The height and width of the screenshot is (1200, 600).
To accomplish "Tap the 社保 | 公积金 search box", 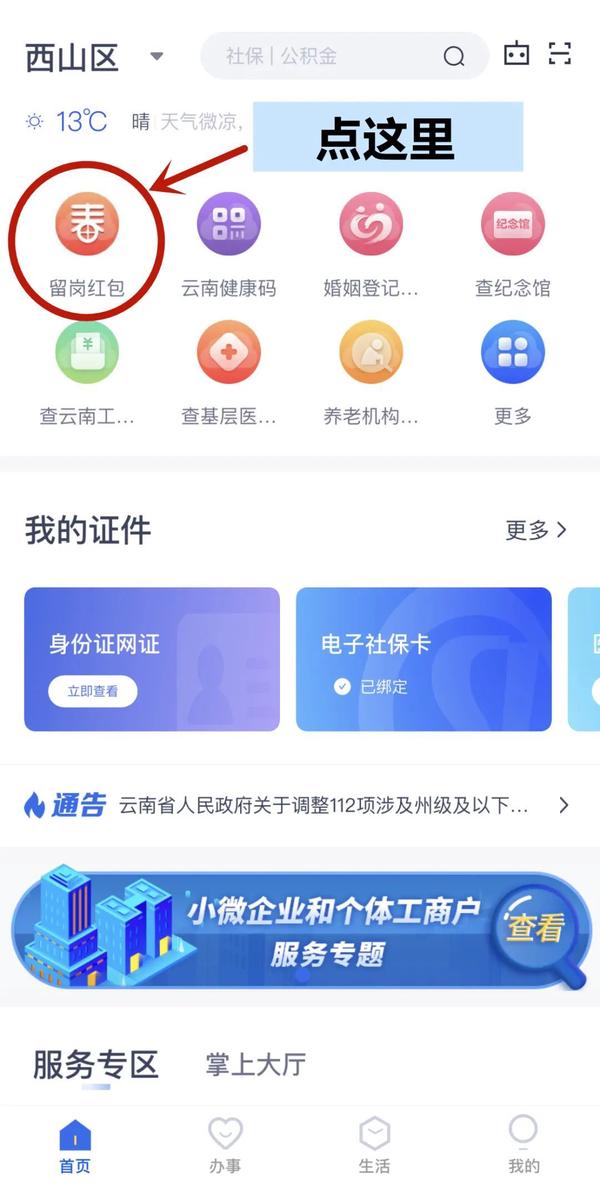I will (x=340, y=56).
